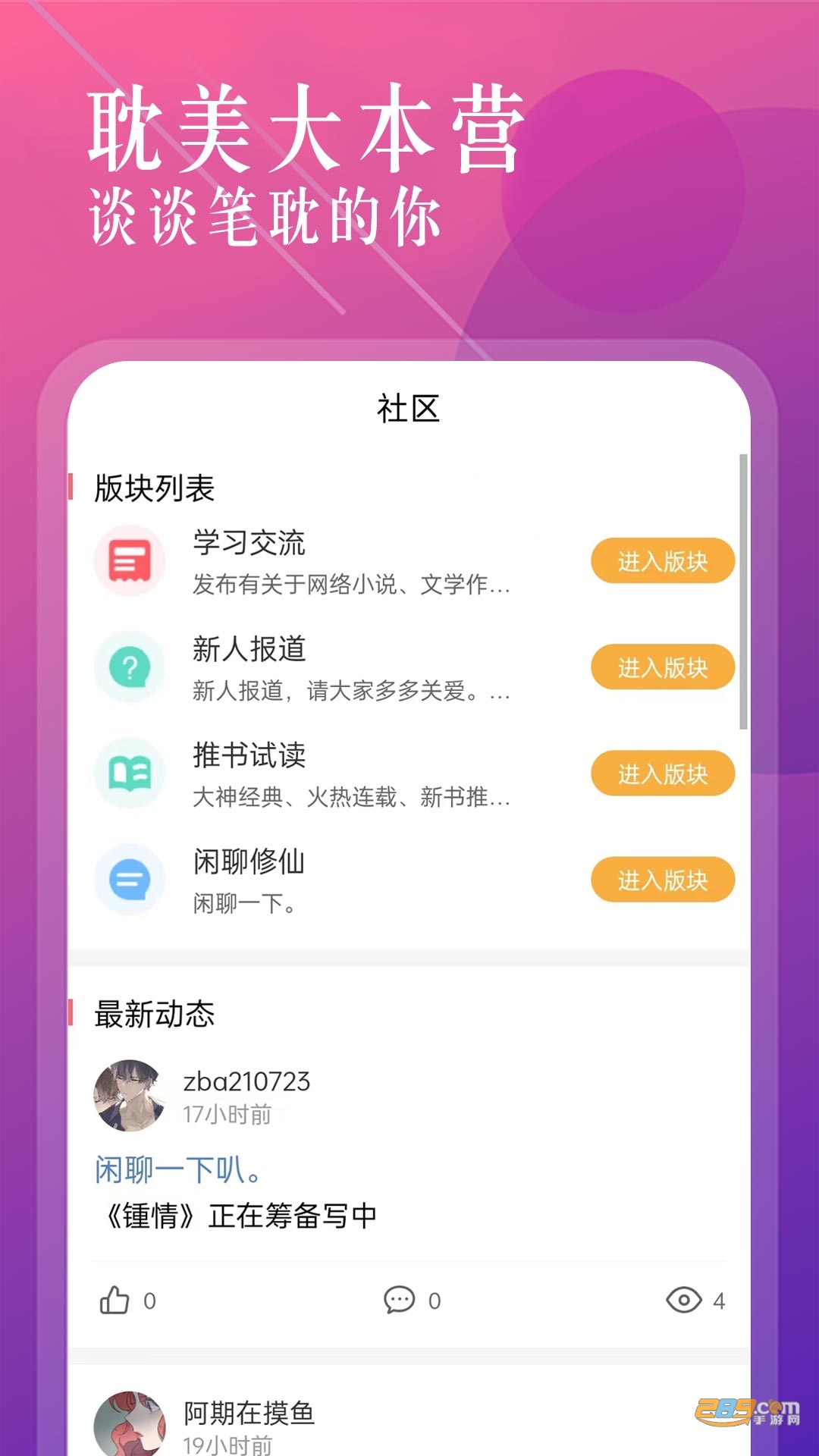Viewport: 819px width, 1456px height.
Task: Select the red document icon for 学习交流
Action: coord(129,561)
